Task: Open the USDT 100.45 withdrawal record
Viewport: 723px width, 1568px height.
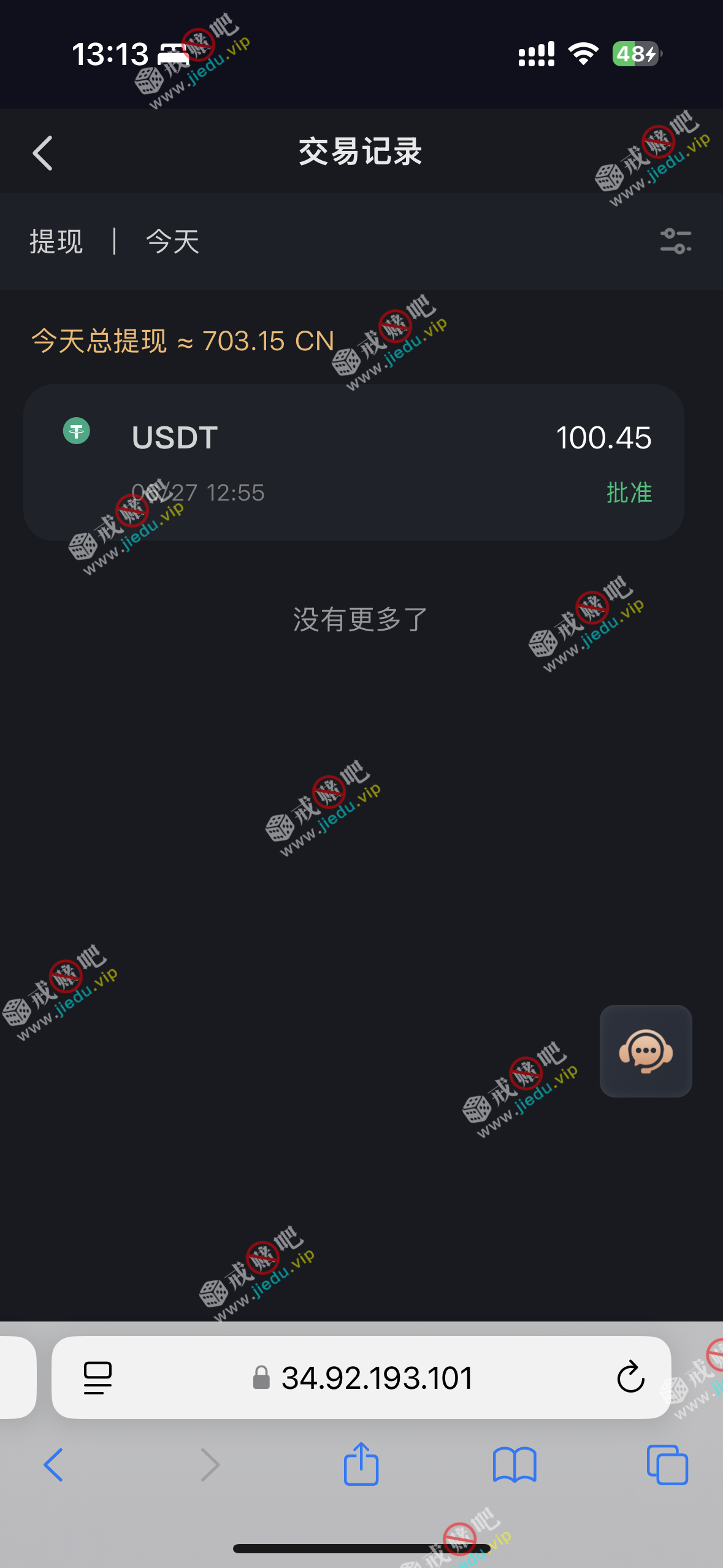Action: [354, 463]
